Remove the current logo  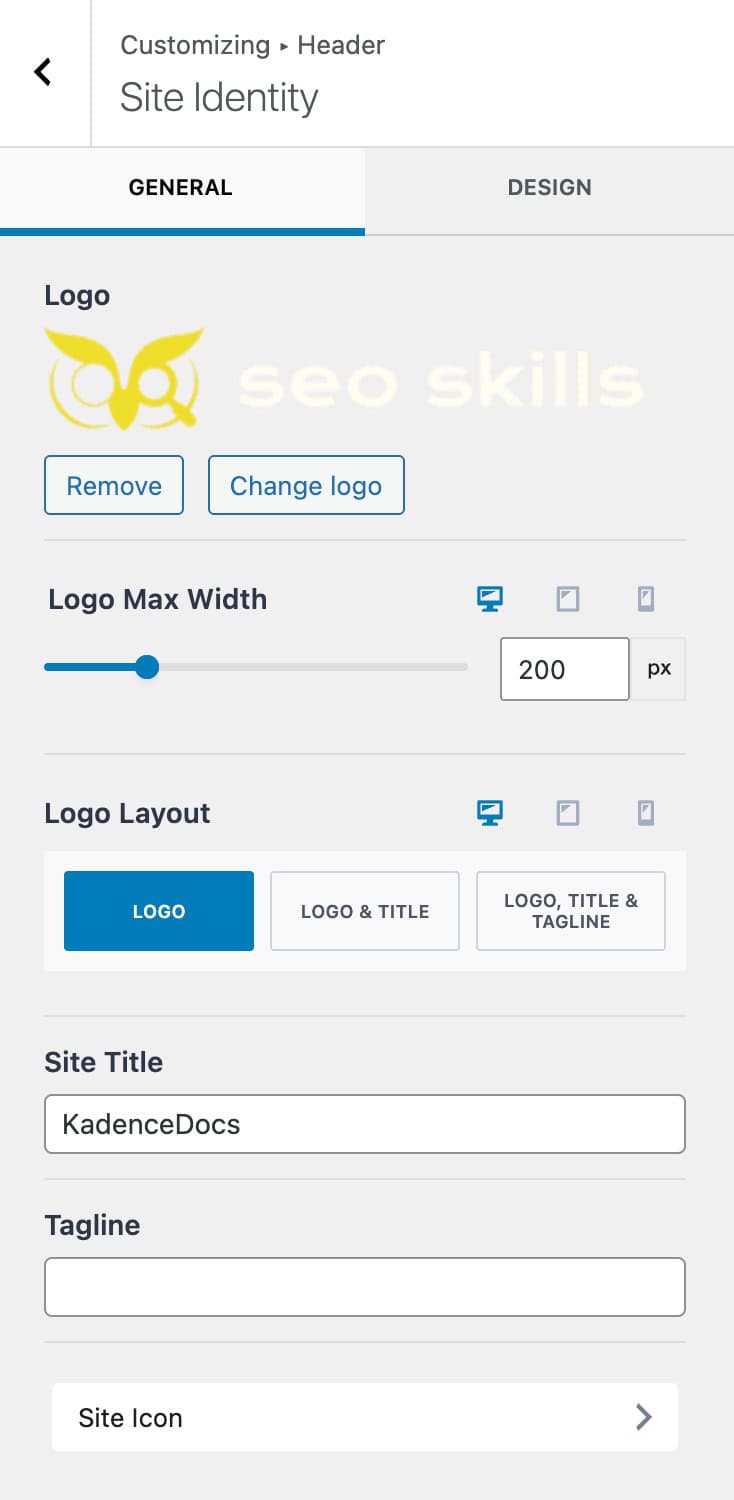pyautogui.click(x=113, y=485)
